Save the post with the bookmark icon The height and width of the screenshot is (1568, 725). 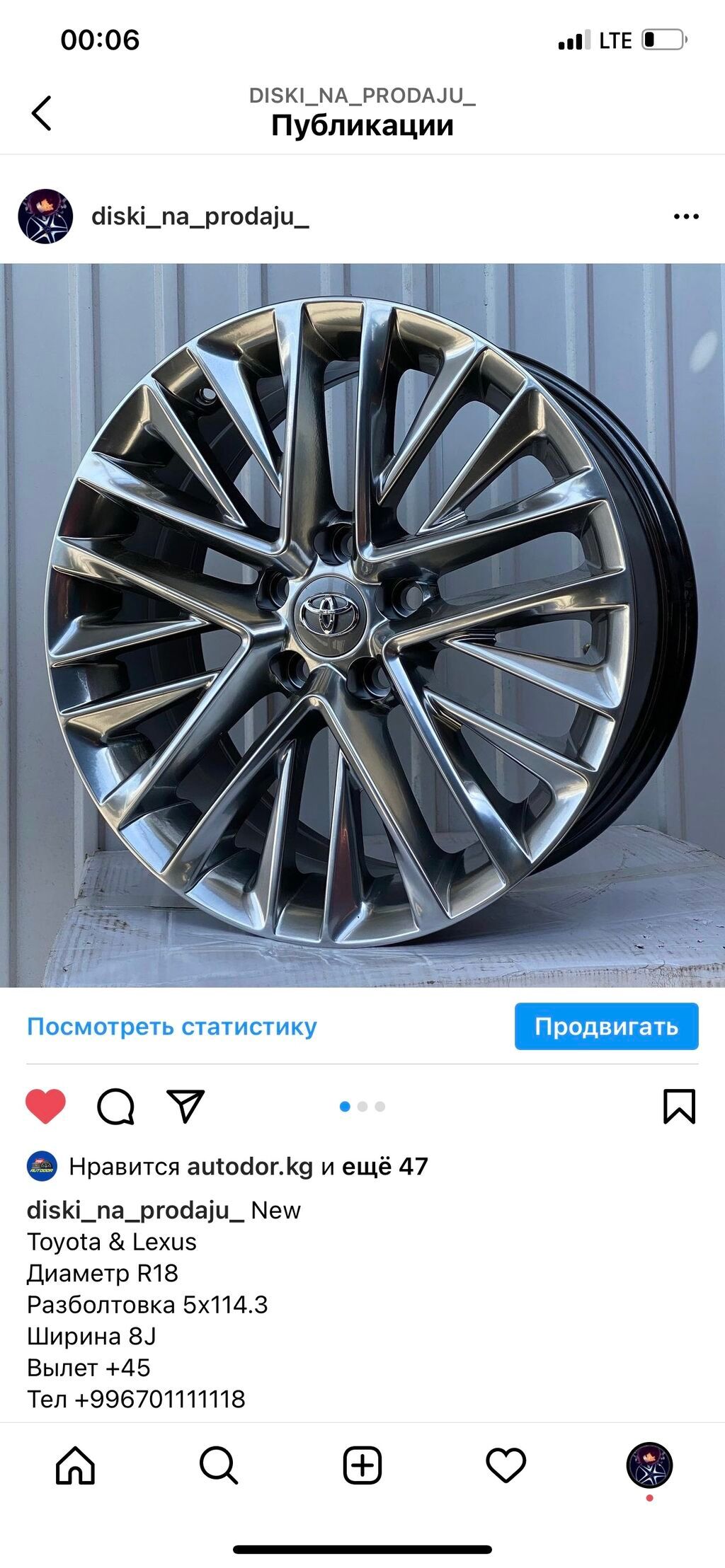click(x=679, y=1106)
